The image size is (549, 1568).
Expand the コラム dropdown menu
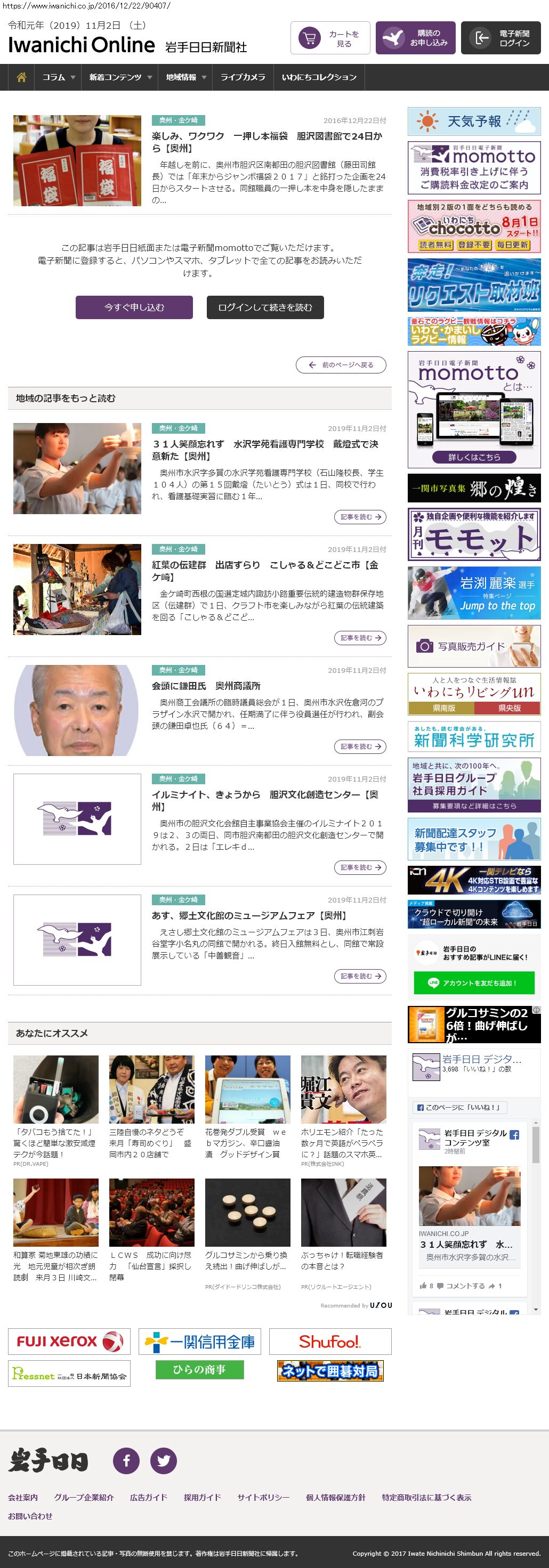[x=58, y=77]
